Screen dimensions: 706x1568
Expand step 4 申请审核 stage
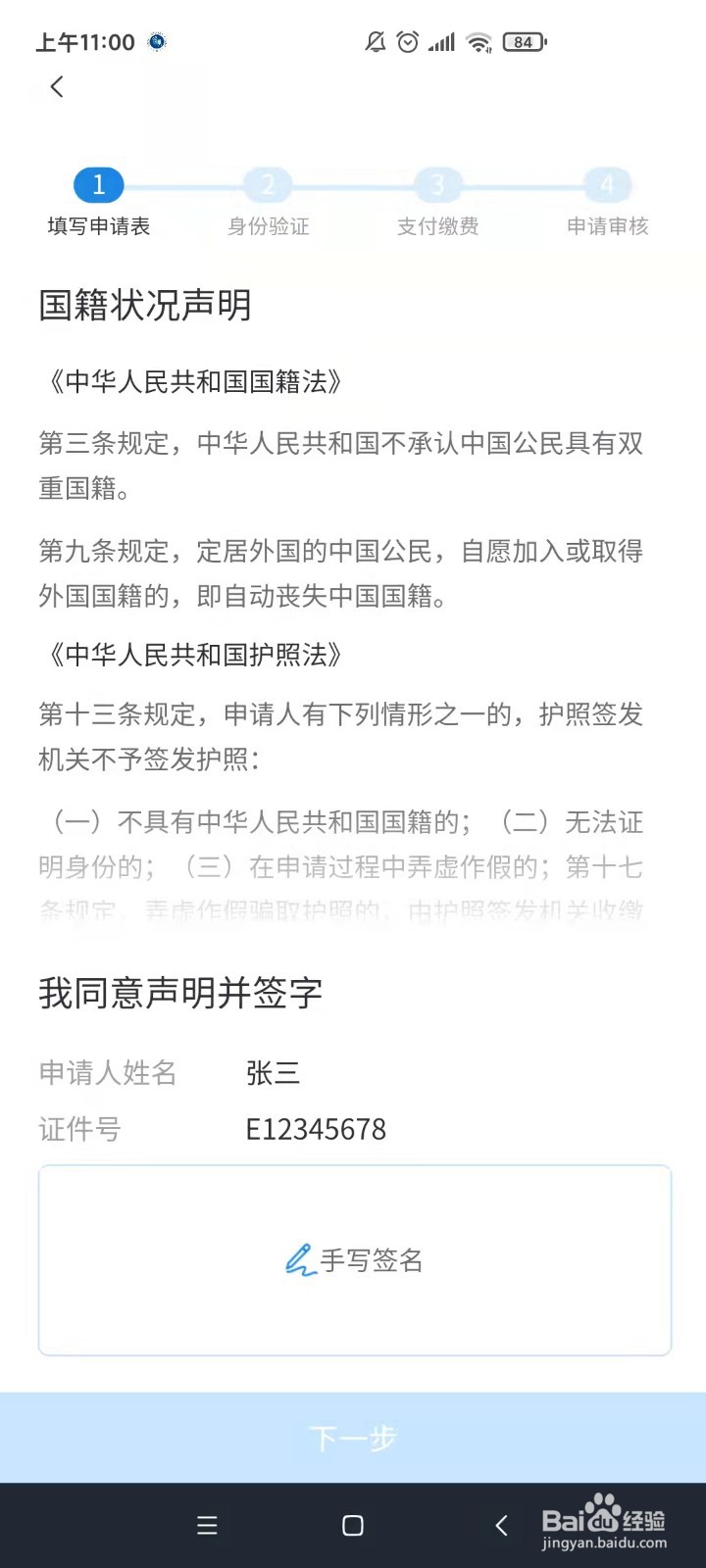(x=608, y=184)
